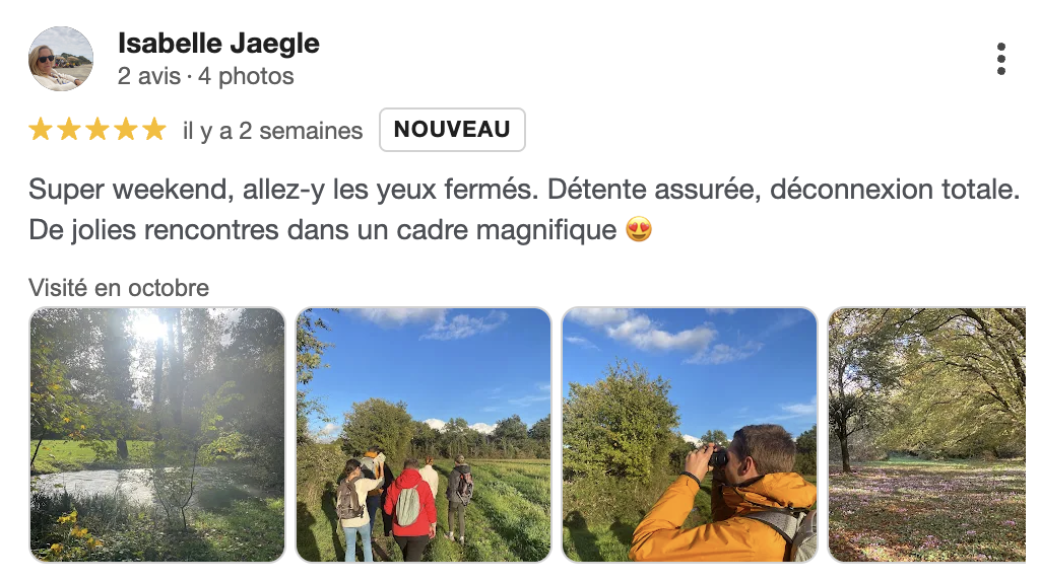Open Isabelle Jaegle's reviewer name link
Image resolution: width=1040 pixels, height=582 pixels.
(x=218, y=44)
